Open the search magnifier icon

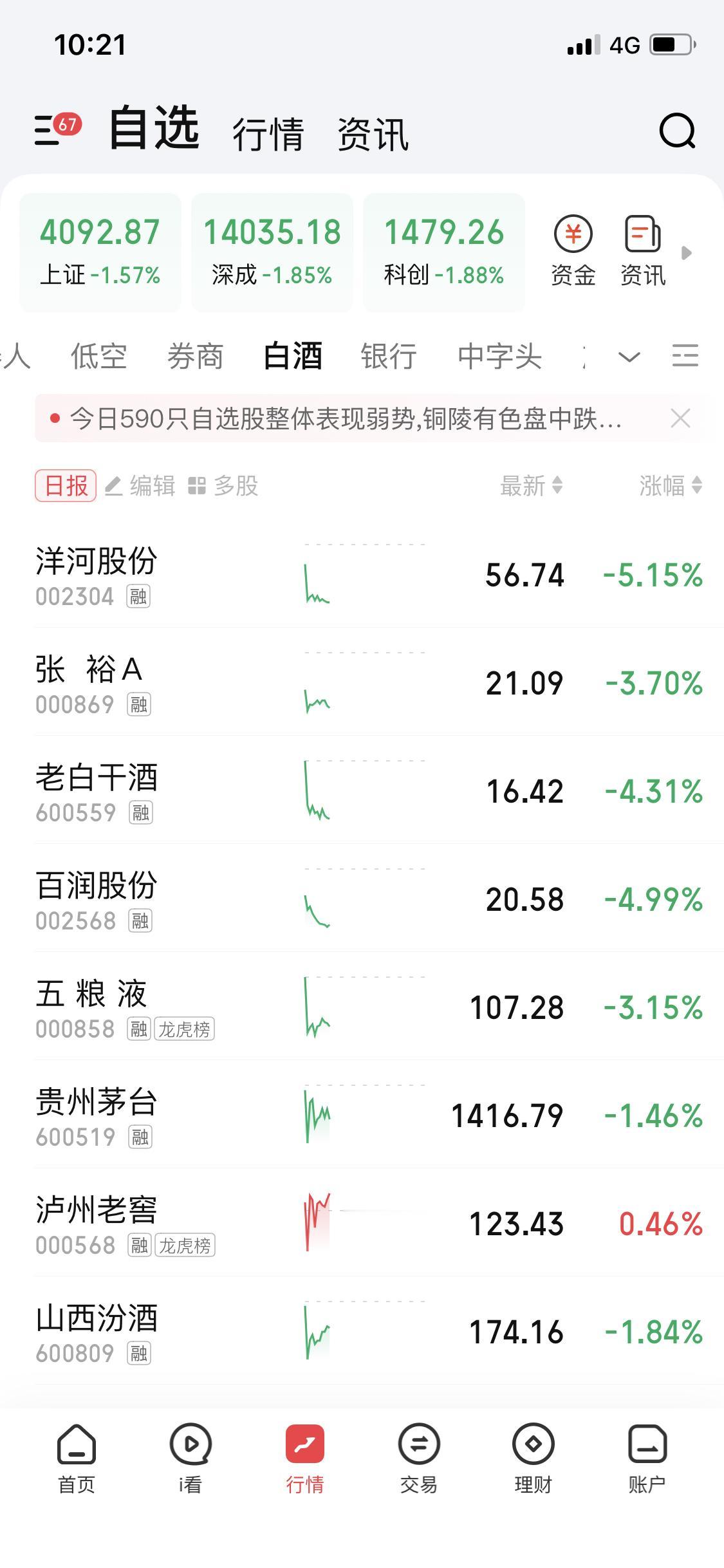pyautogui.click(x=678, y=132)
